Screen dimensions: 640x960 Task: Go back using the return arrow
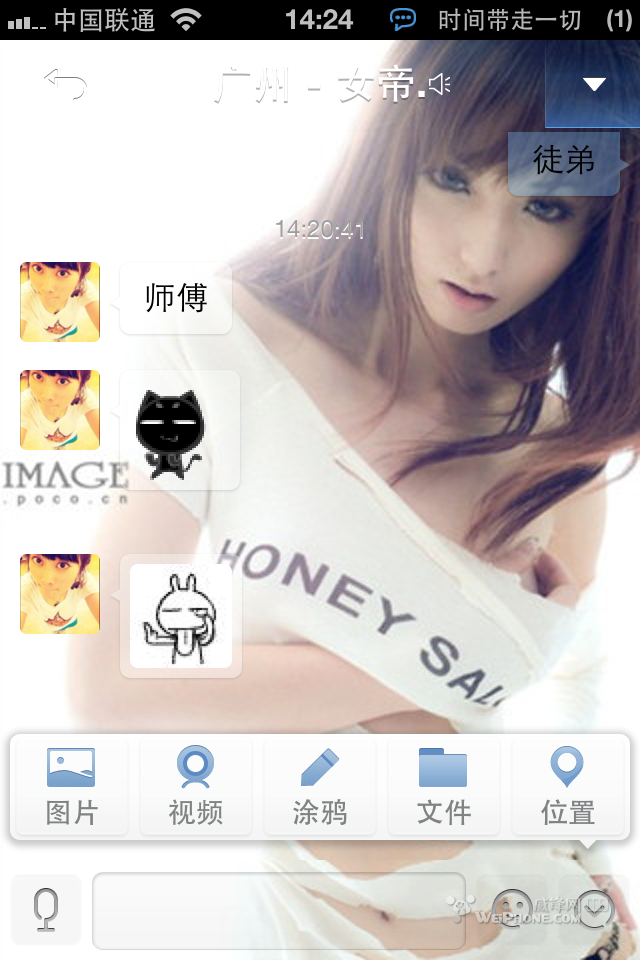66,85
